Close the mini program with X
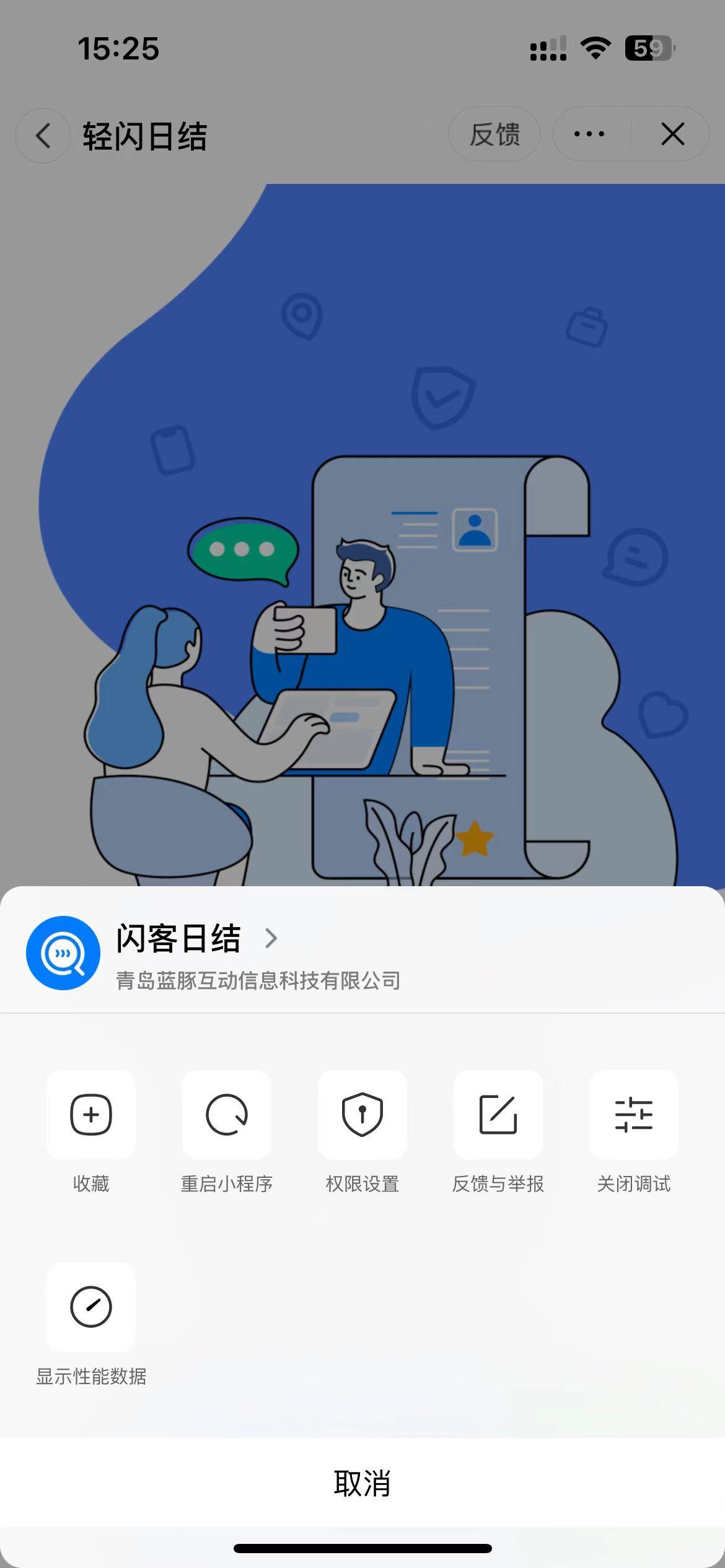Image resolution: width=725 pixels, height=1568 pixels. pyautogui.click(x=672, y=134)
